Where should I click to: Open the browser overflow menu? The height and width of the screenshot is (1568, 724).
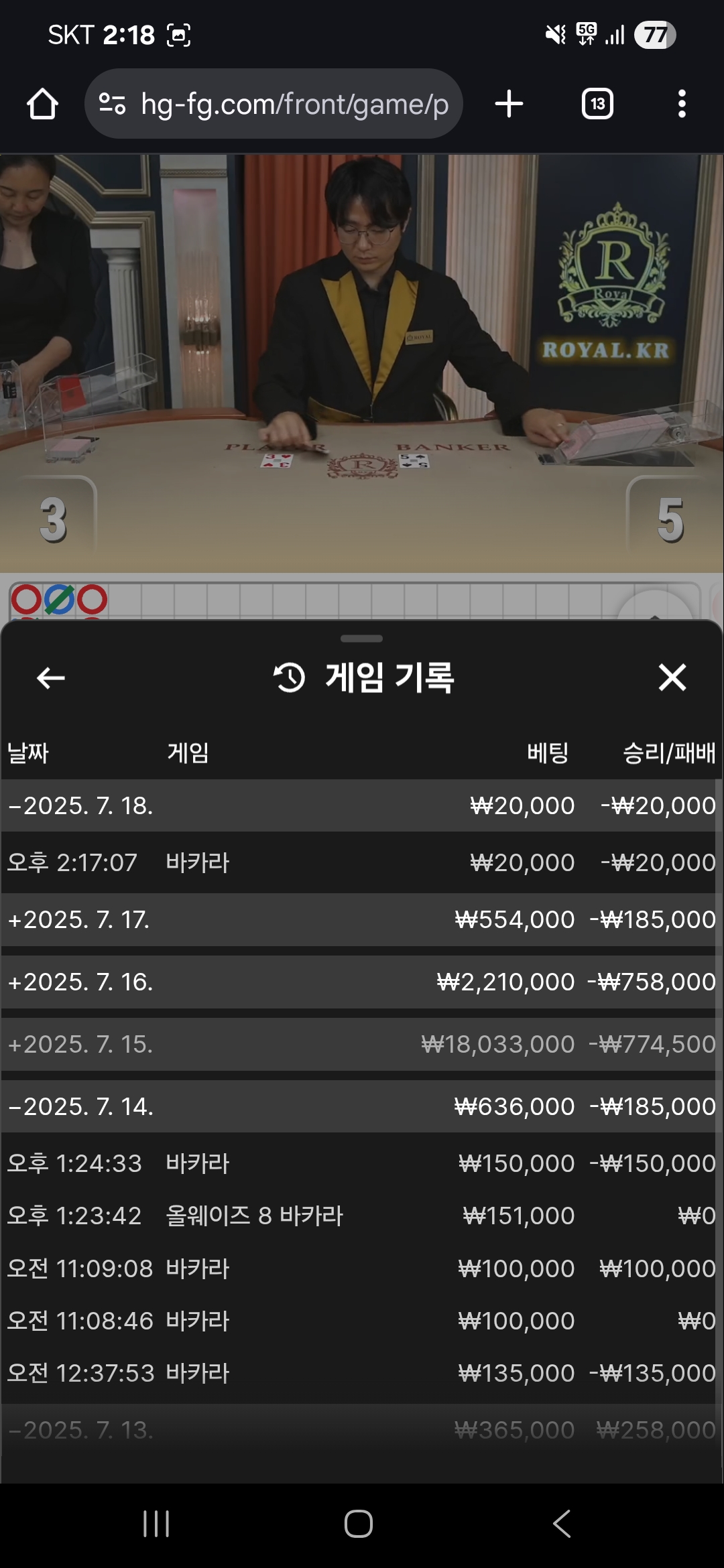pos(682,104)
